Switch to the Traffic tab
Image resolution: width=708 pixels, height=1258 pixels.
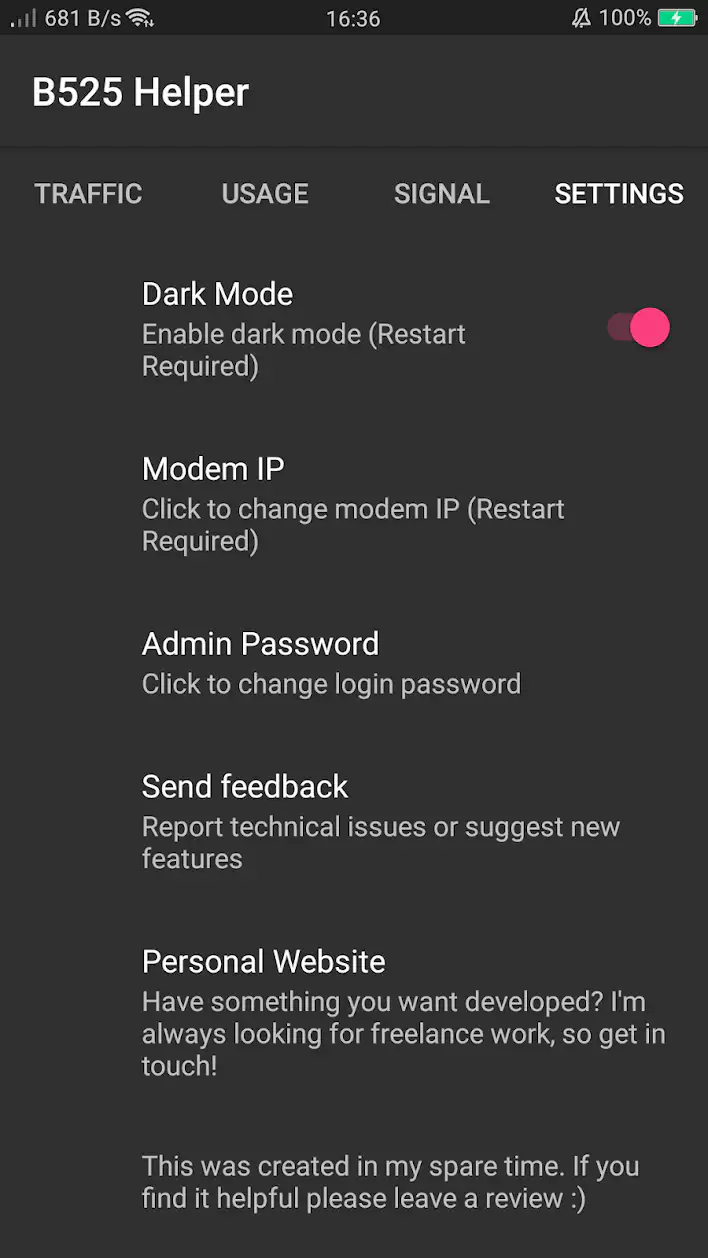point(88,194)
